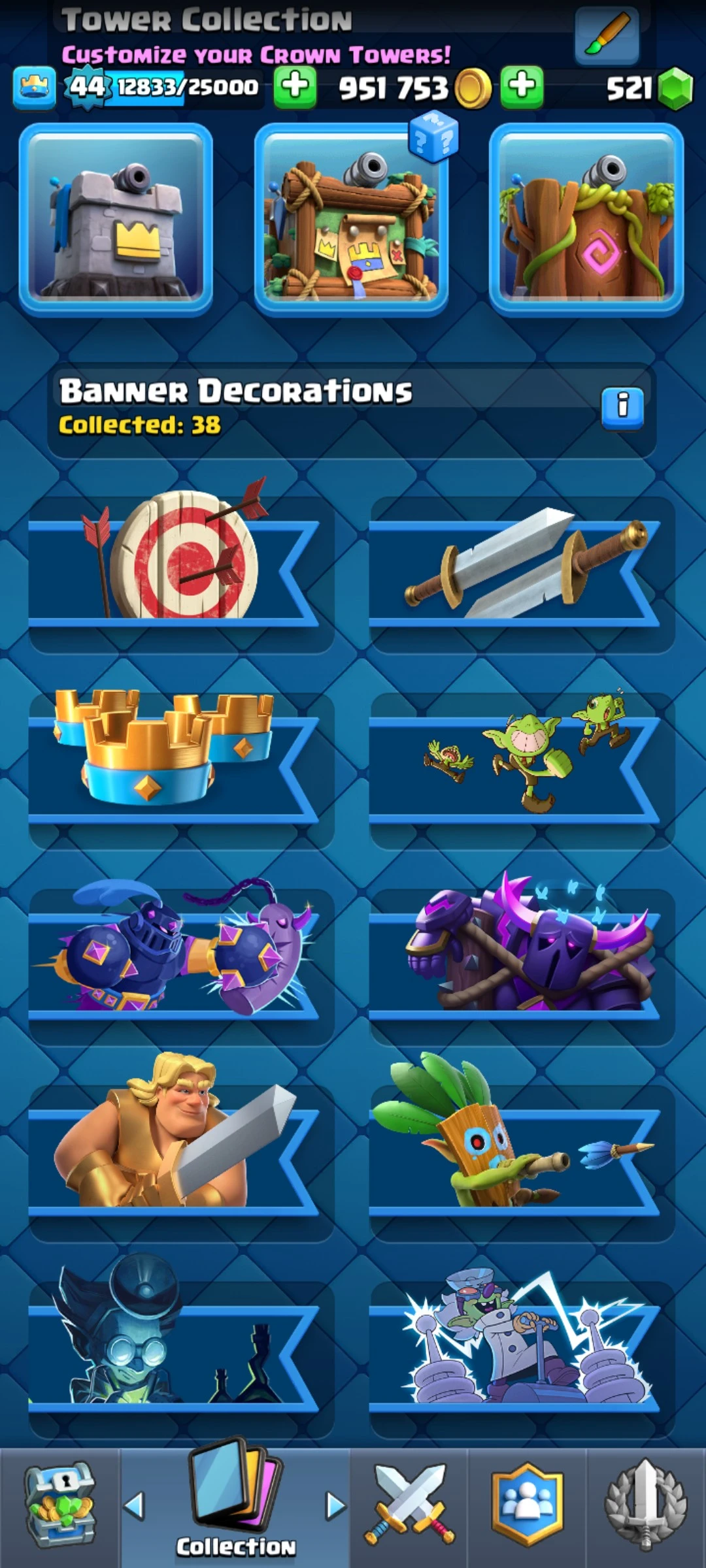Tap the green plus next to experience

click(295, 87)
